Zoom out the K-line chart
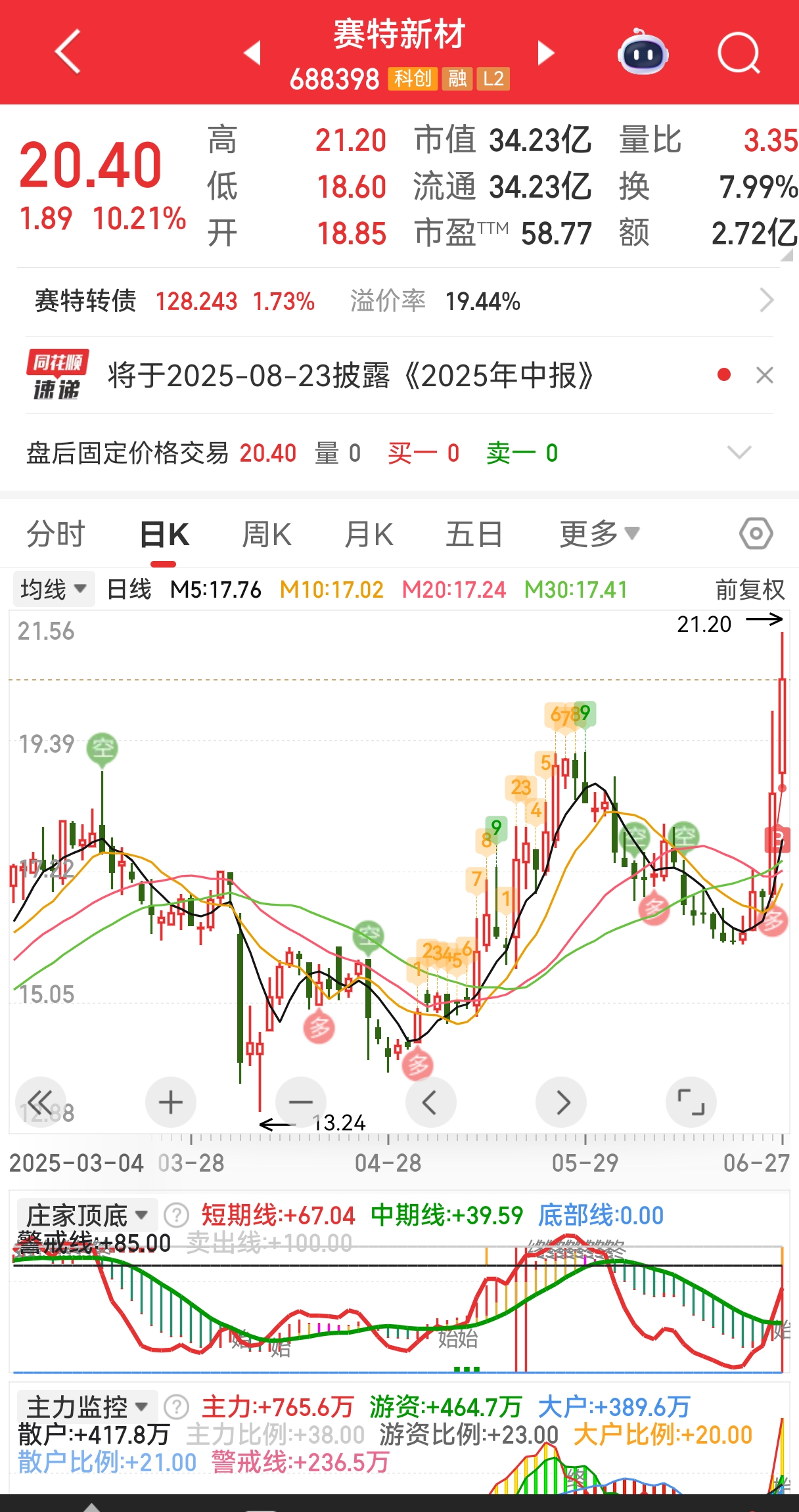Viewport: 799px width, 1512px height. pos(301,1102)
